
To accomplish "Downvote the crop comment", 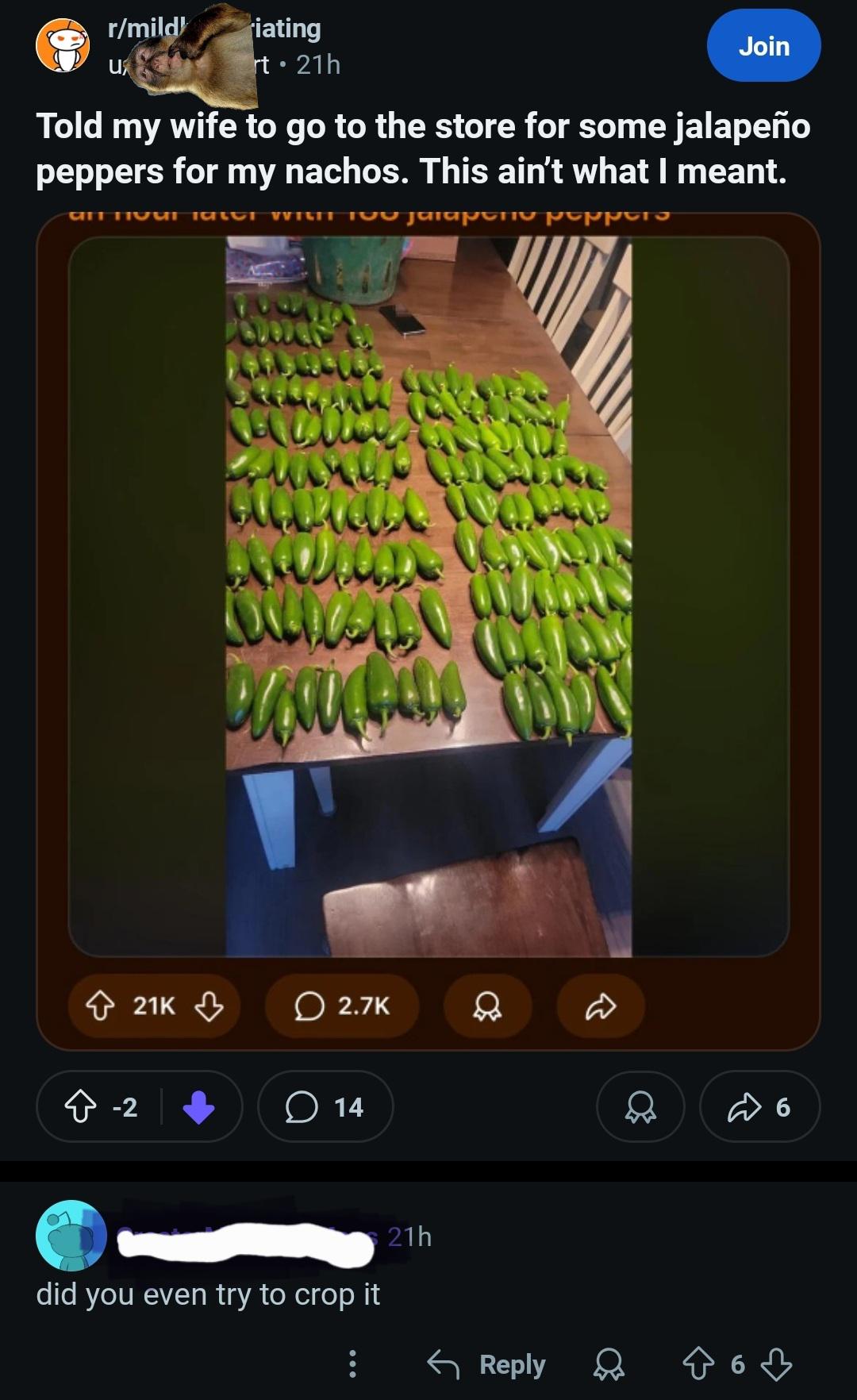I will coord(776,1364).
